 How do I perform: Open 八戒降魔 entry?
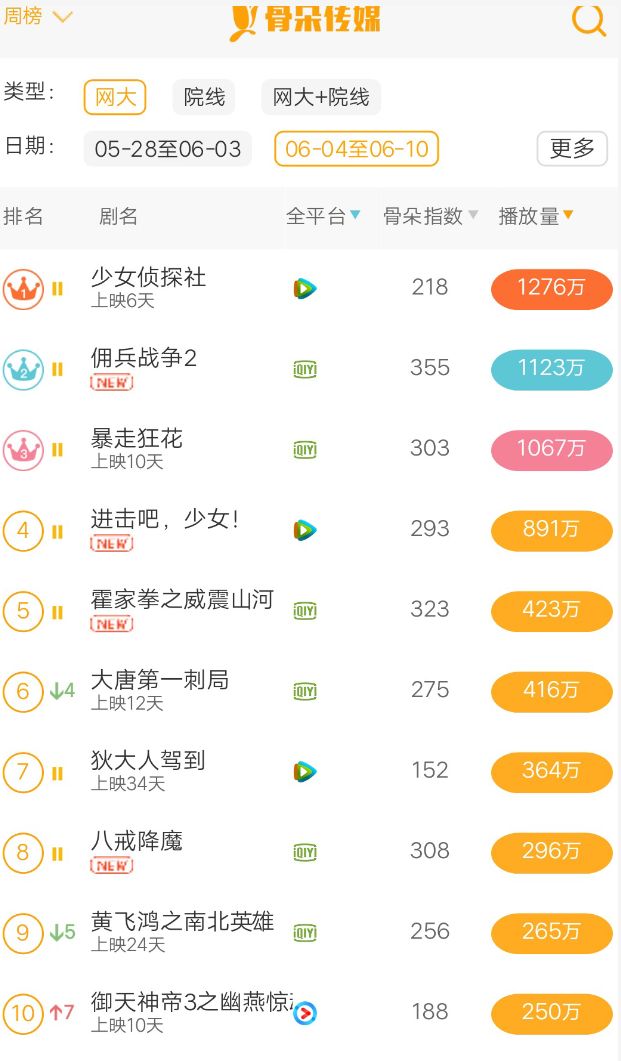point(137,841)
